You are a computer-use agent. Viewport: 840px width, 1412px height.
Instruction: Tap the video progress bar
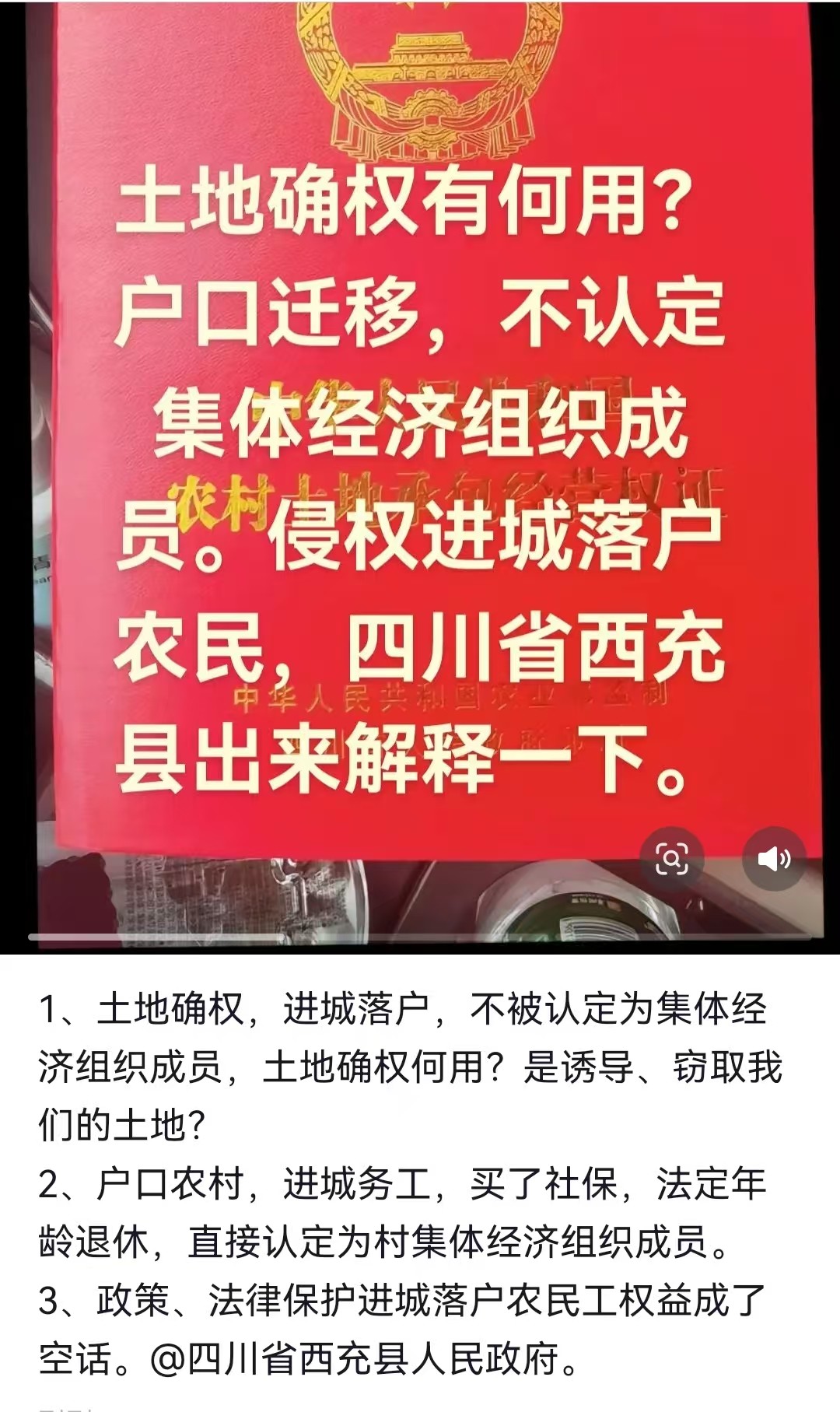(420, 937)
